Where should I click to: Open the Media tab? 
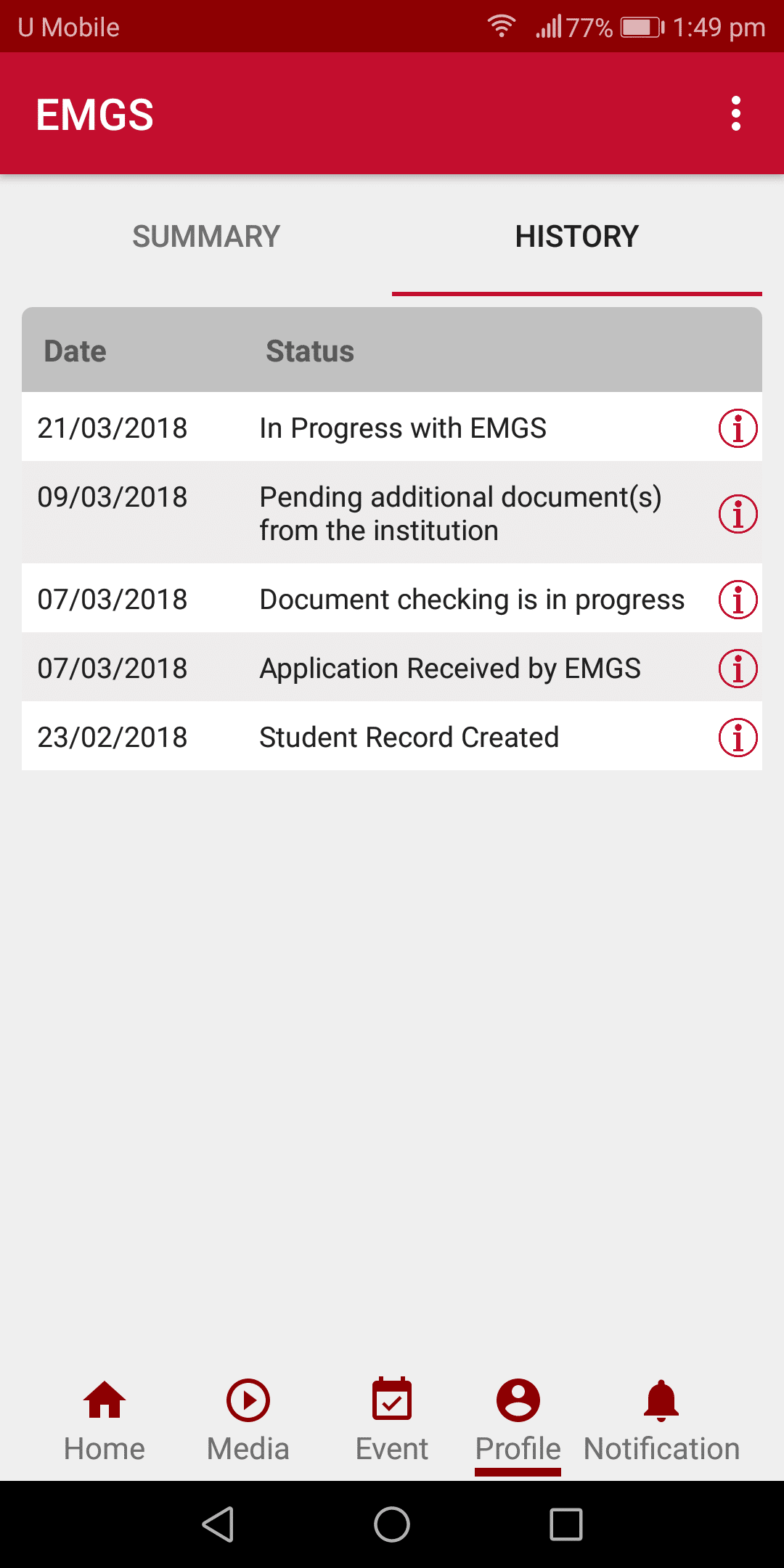248,1420
